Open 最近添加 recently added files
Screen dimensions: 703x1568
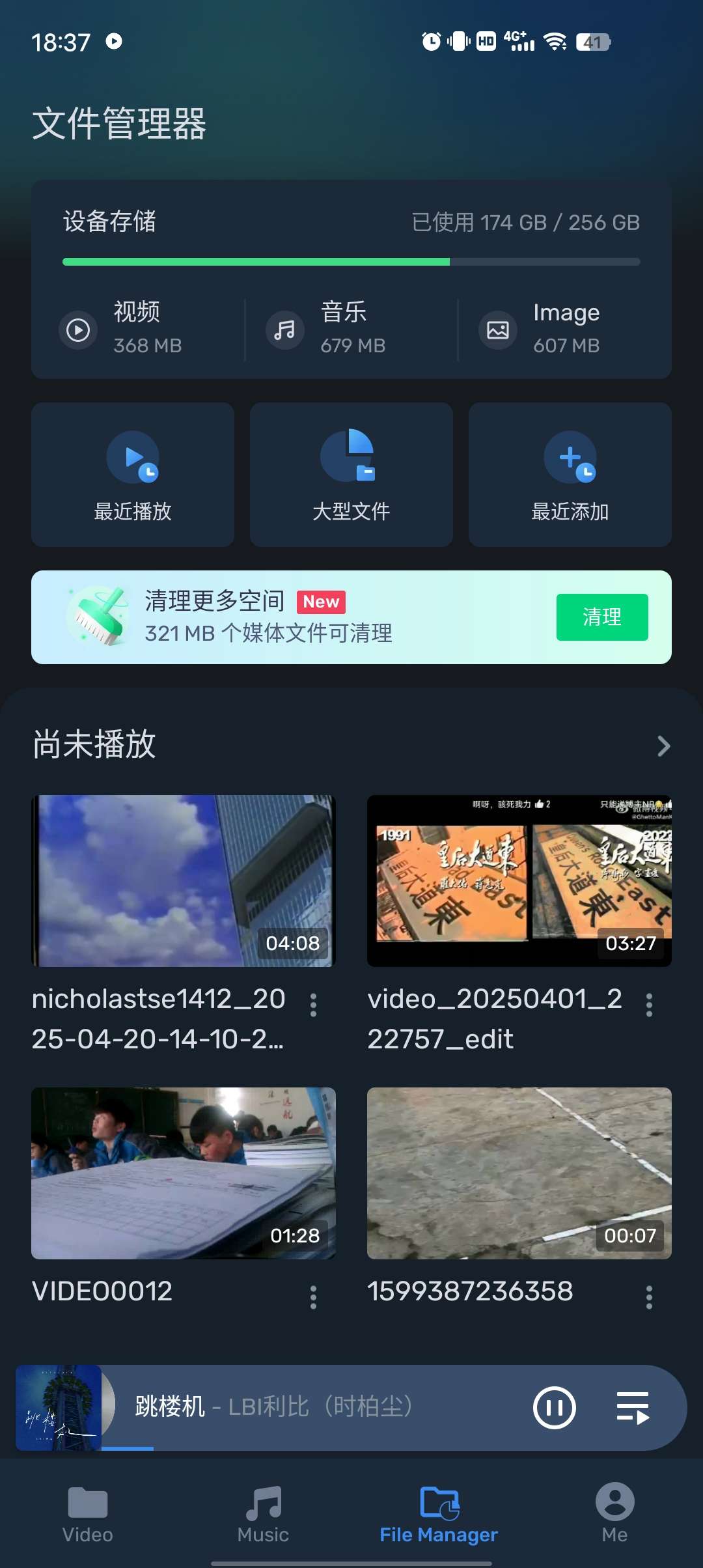570,475
